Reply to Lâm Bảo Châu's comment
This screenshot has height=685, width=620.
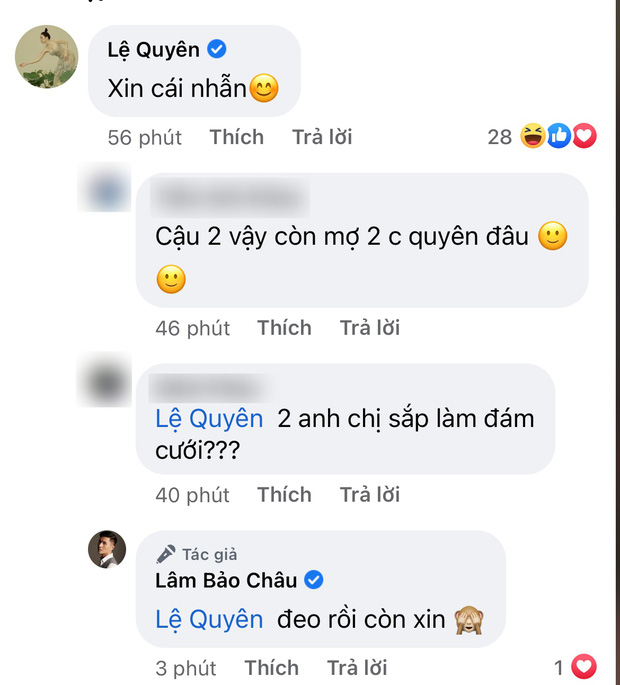(357, 667)
